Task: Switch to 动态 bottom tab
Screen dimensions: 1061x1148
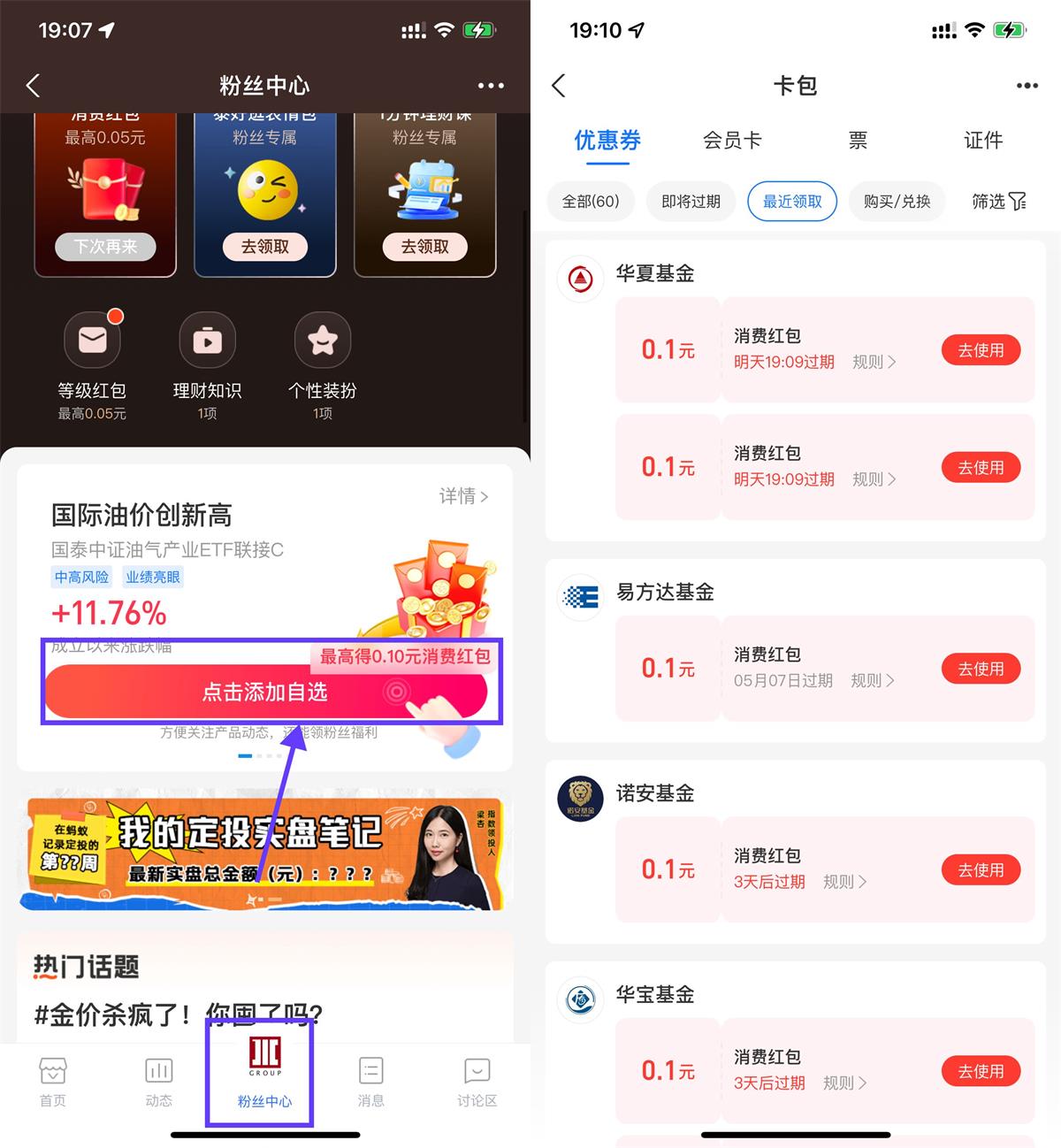Action: pyautogui.click(x=159, y=1082)
